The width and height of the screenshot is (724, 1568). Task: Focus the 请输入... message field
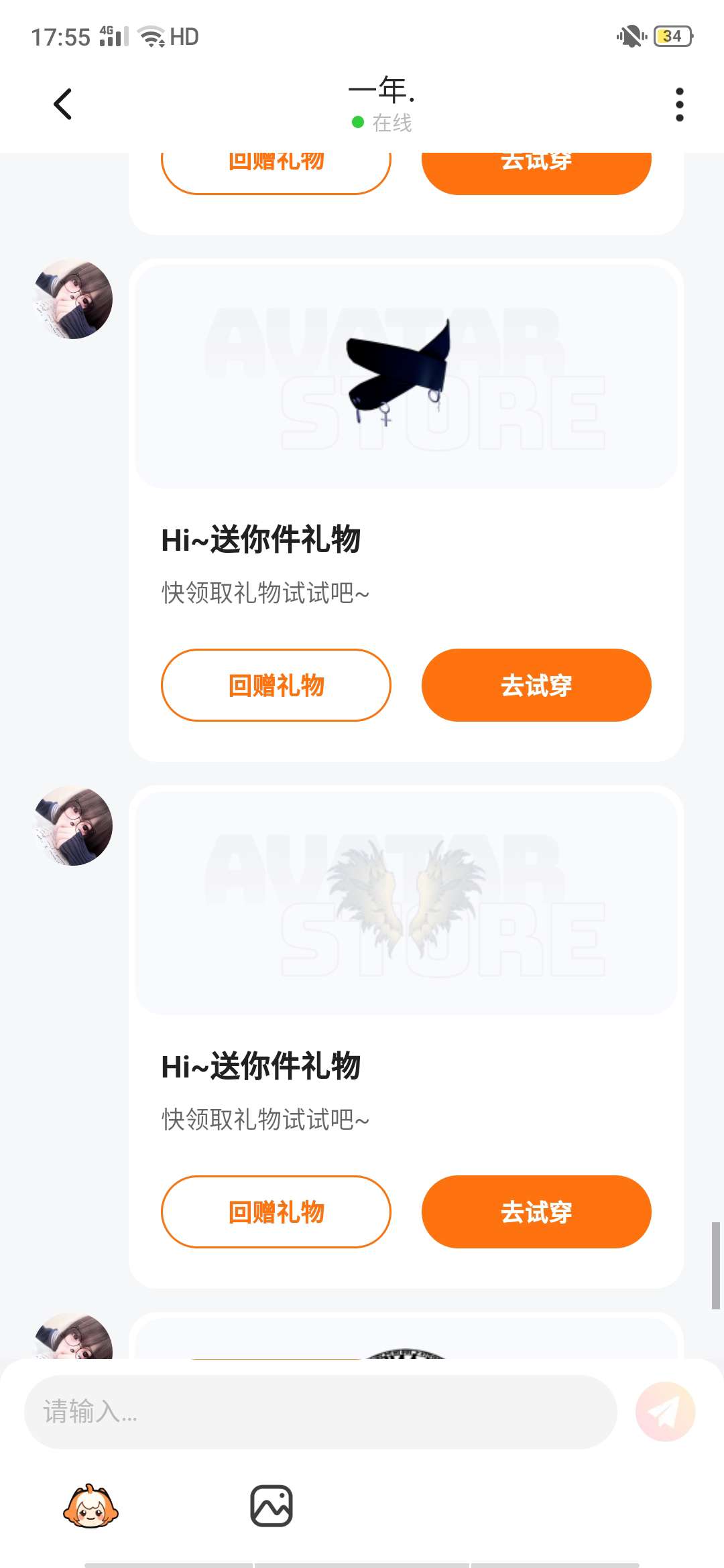click(320, 1412)
